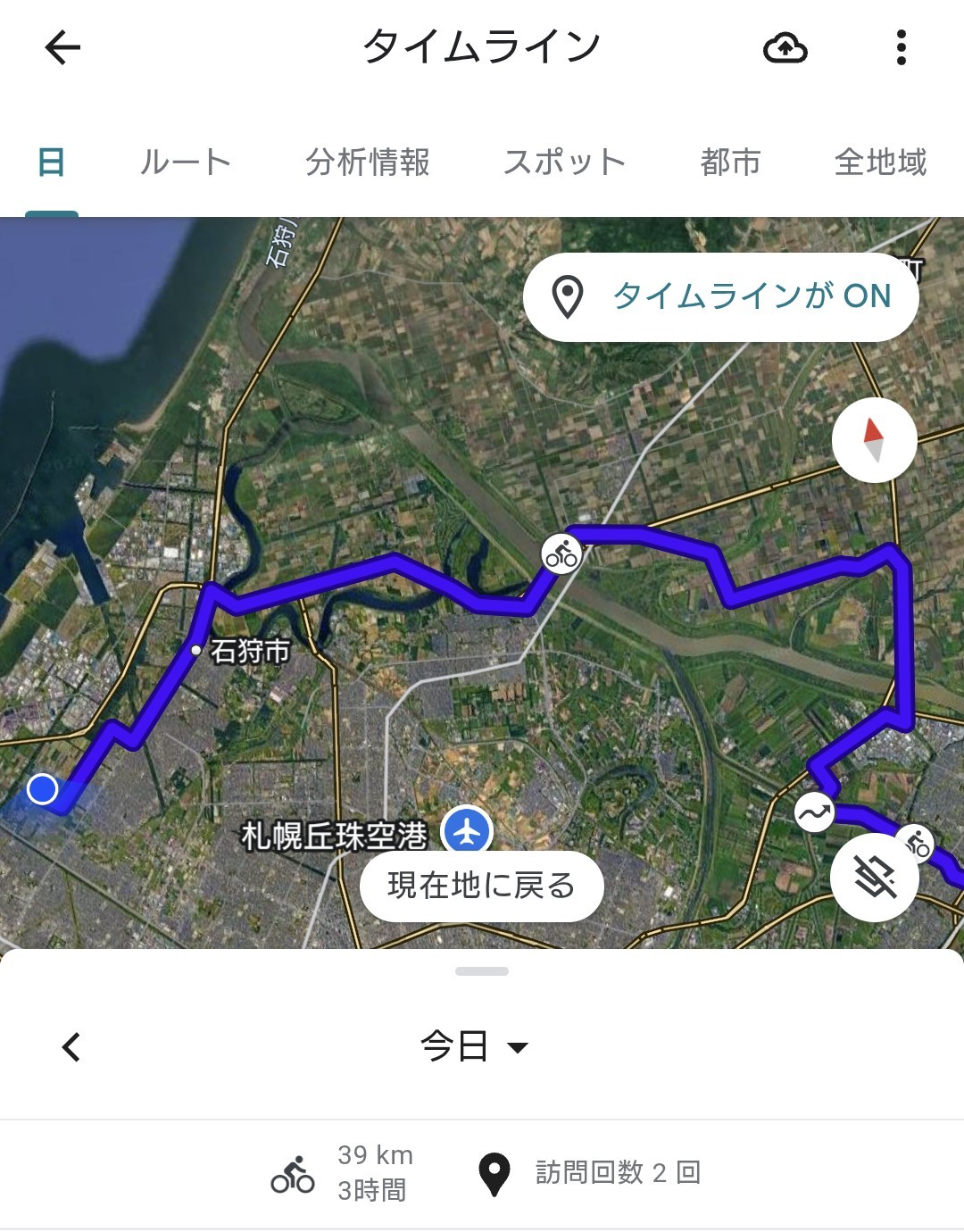Screen dimensions: 964x1232
Task: Tap the cycling marker on the route
Action: 561,554
